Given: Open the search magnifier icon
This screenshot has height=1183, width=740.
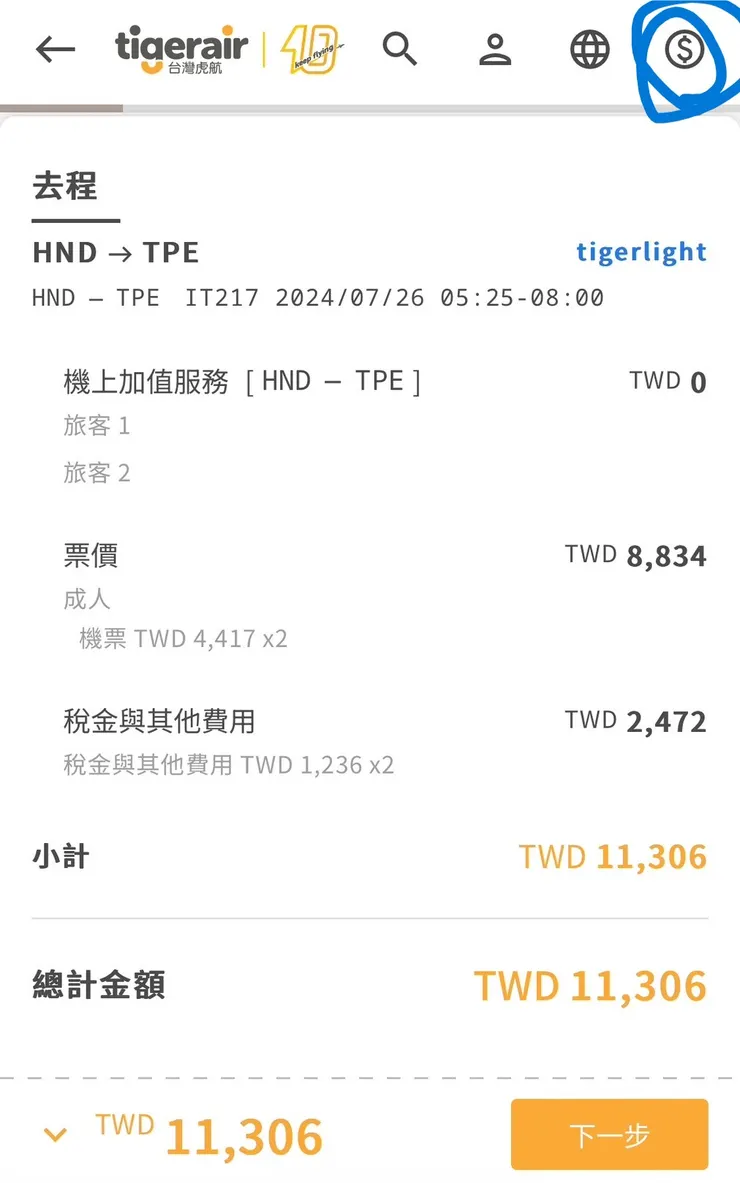Looking at the screenshot, I should tap(400, 48).
